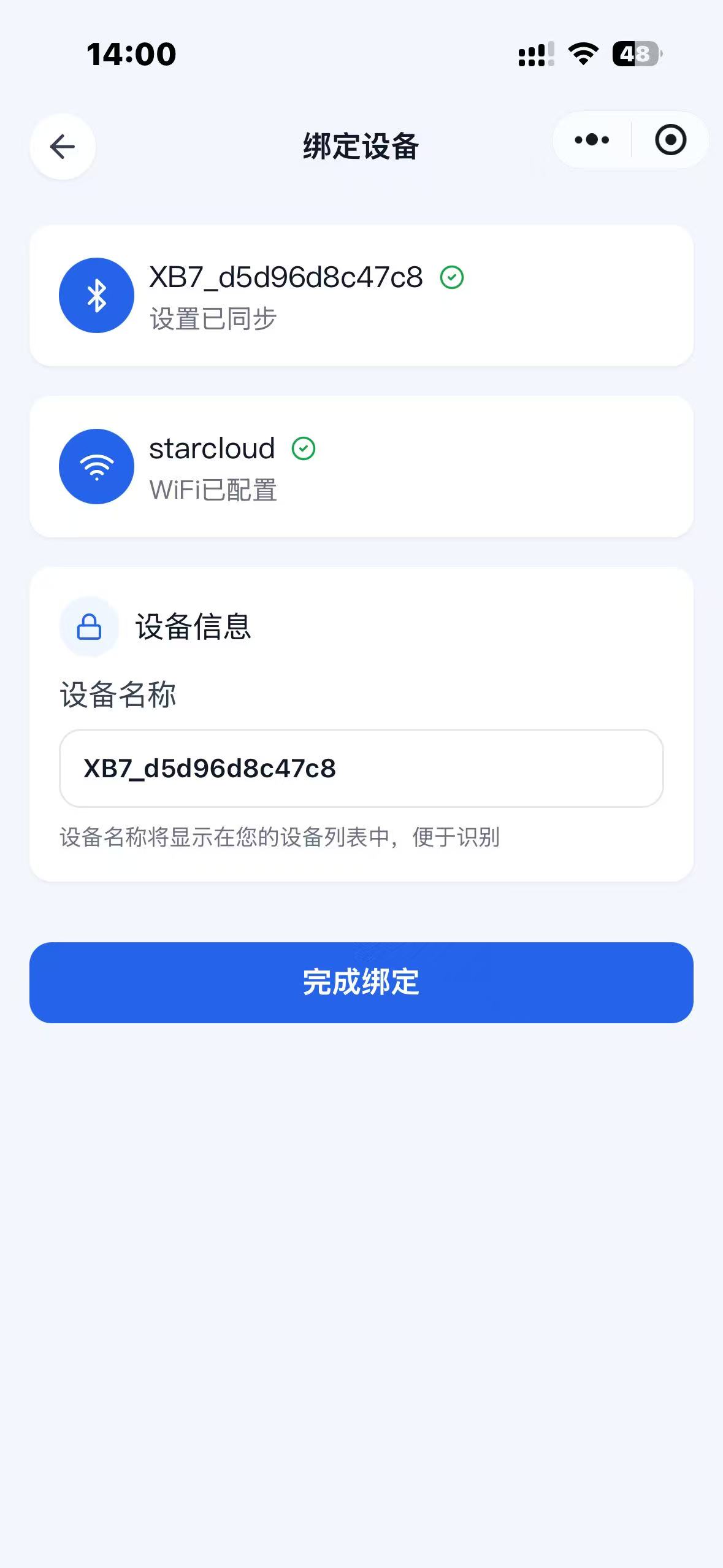Click the device name input field

pyautogui.click(x=361, y=770)
